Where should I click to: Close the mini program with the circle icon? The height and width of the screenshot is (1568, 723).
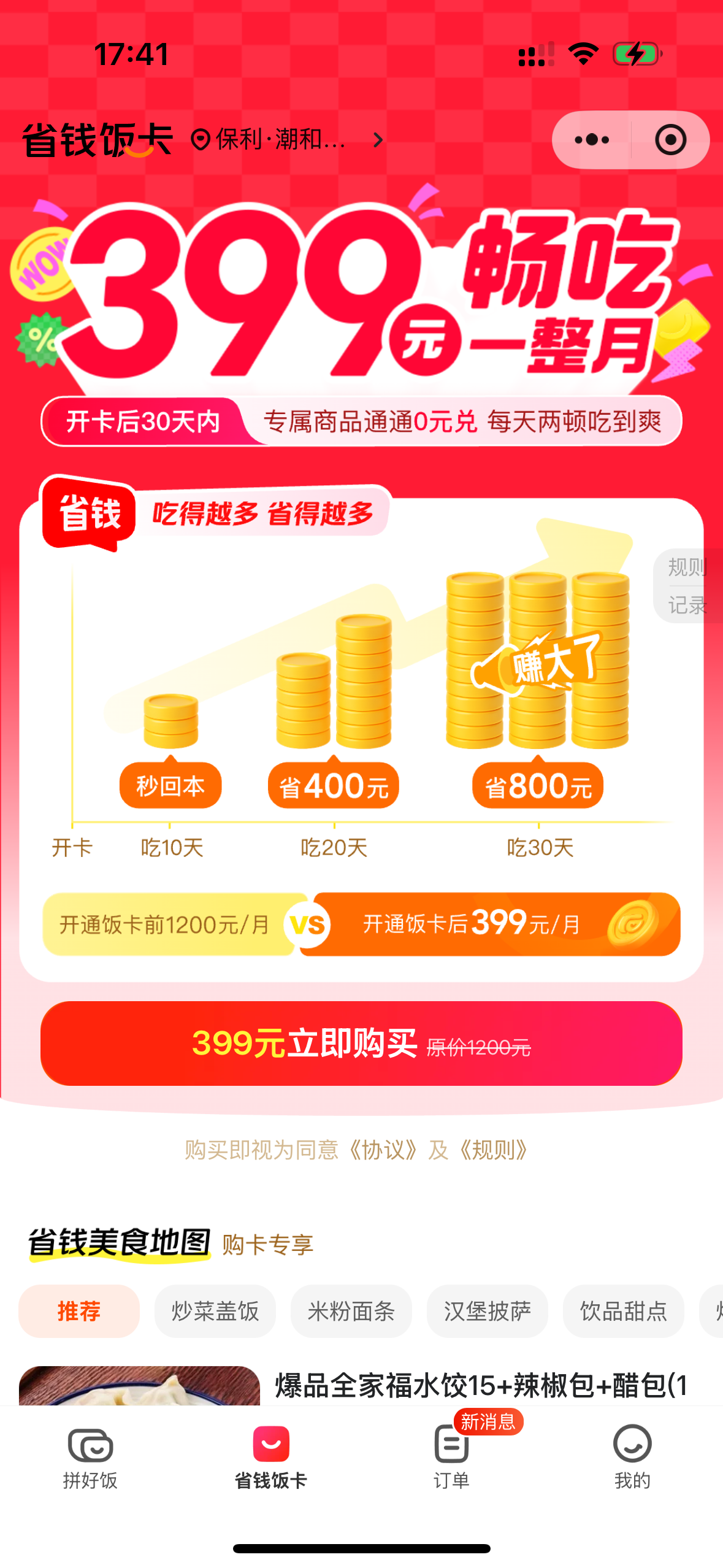pos(670,140)
